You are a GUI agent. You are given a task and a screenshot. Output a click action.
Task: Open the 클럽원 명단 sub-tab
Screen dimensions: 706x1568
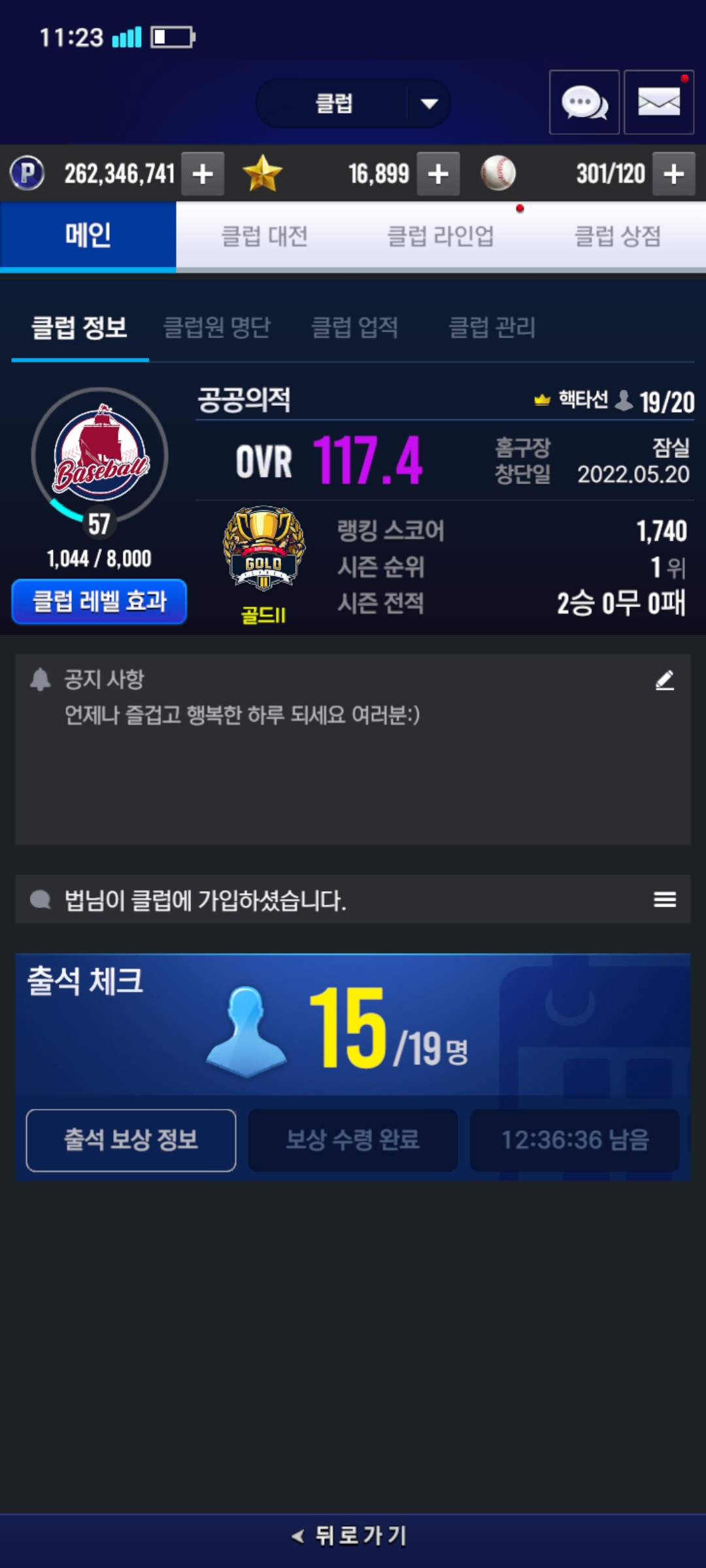(x=216, y=327)
